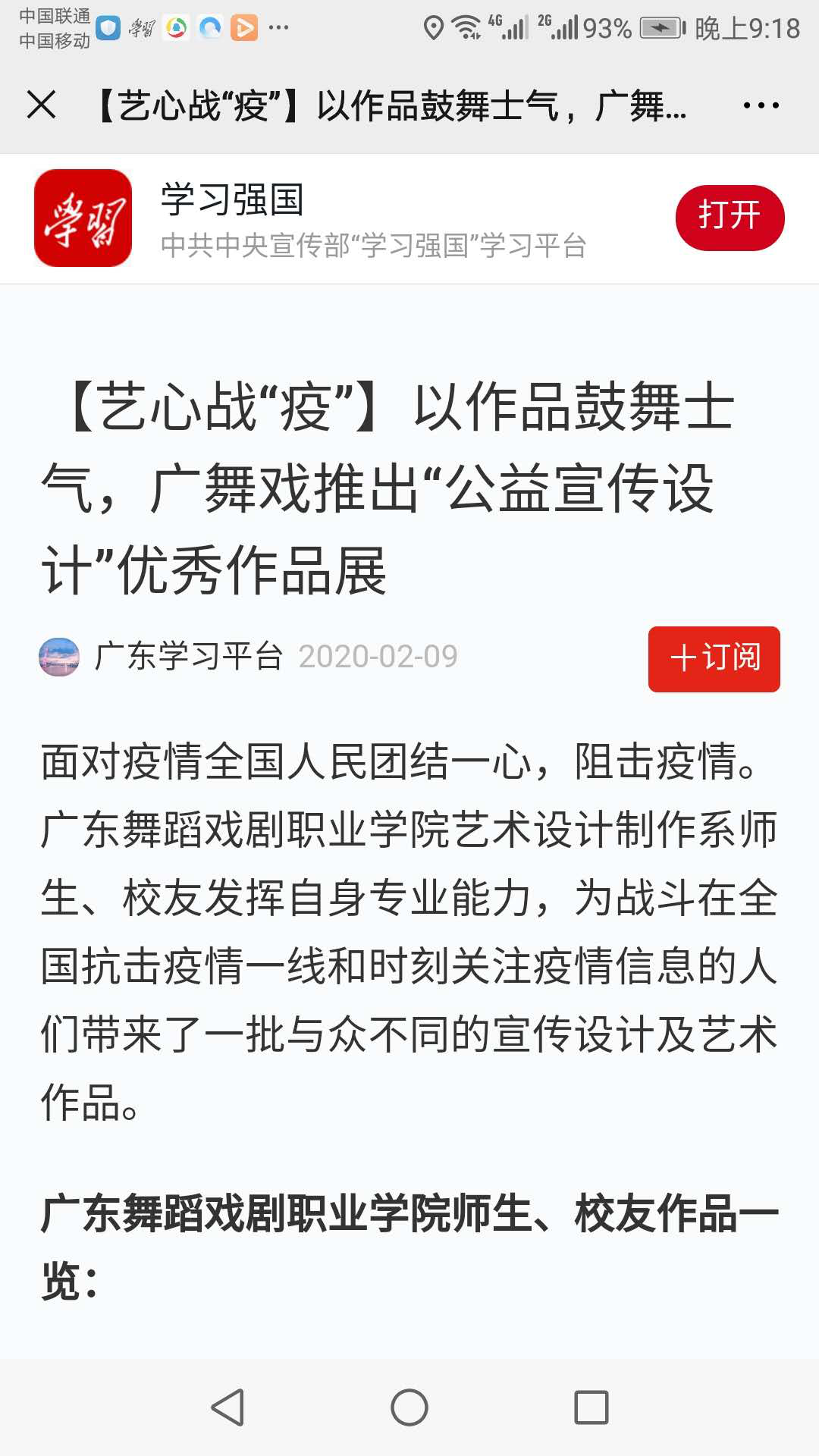This screenshot has width=819, height=1456.
Task: Tap the ... notification overflow in status bar
Action: click(x=278, y=27)
